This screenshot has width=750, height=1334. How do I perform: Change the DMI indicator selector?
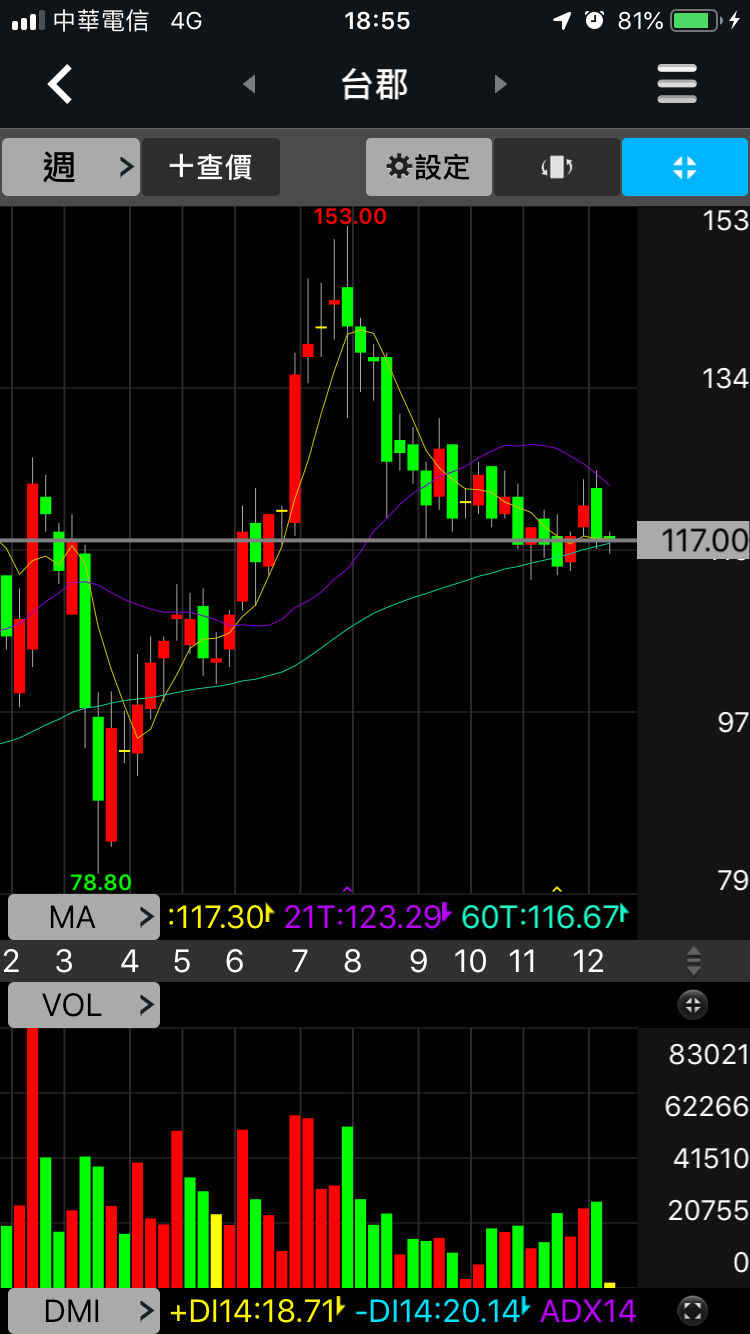pyautogui.click(x=84, y=1310)
